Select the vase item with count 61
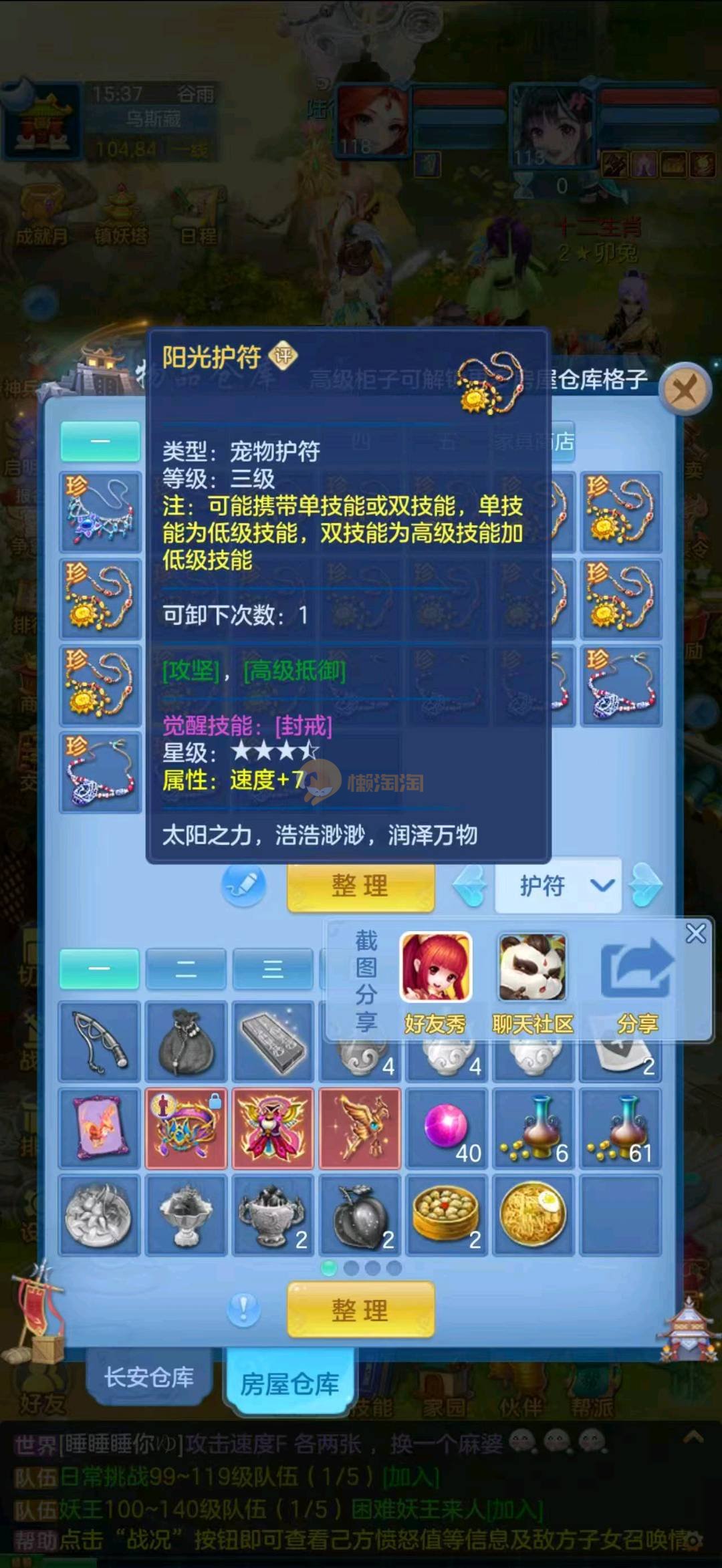Image resolution: width=722 pixels, height=1568 pixels. point(620,1129)
